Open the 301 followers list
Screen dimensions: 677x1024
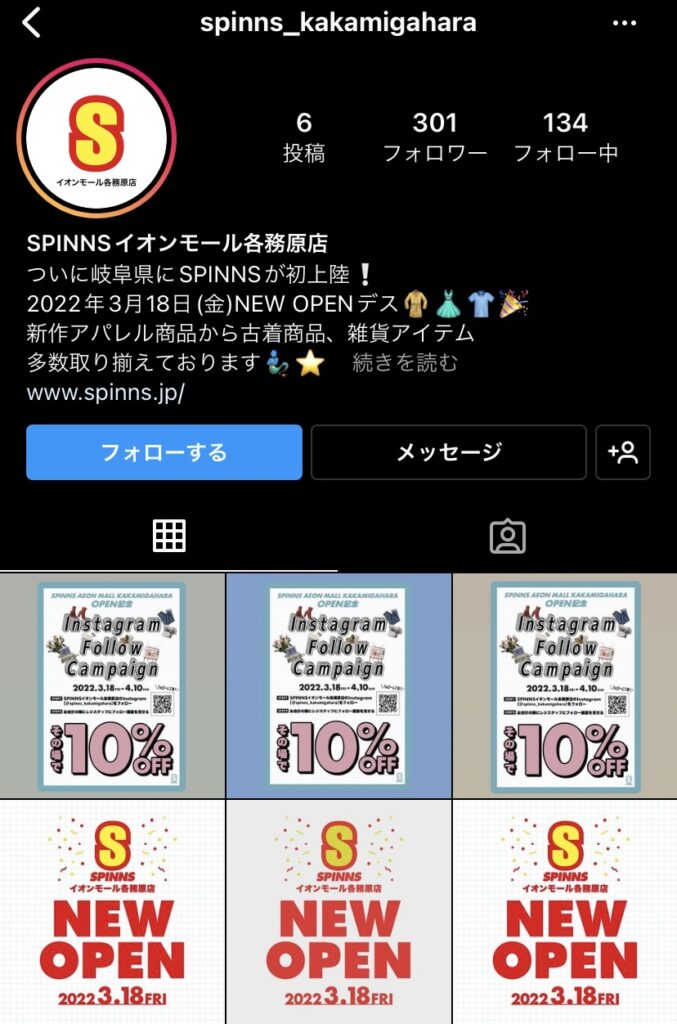click(x=435, y=137)
